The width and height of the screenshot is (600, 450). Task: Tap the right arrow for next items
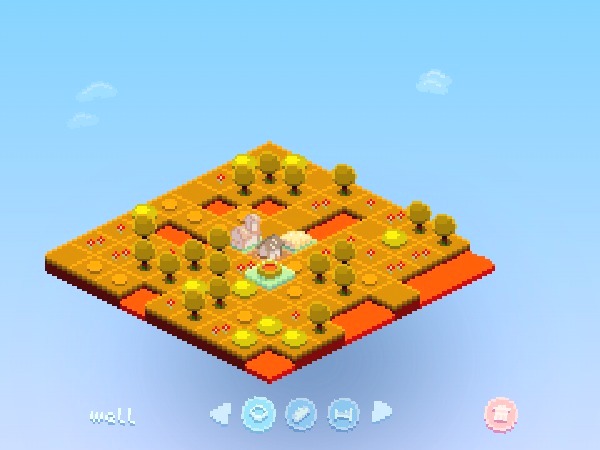coord(381,411)
